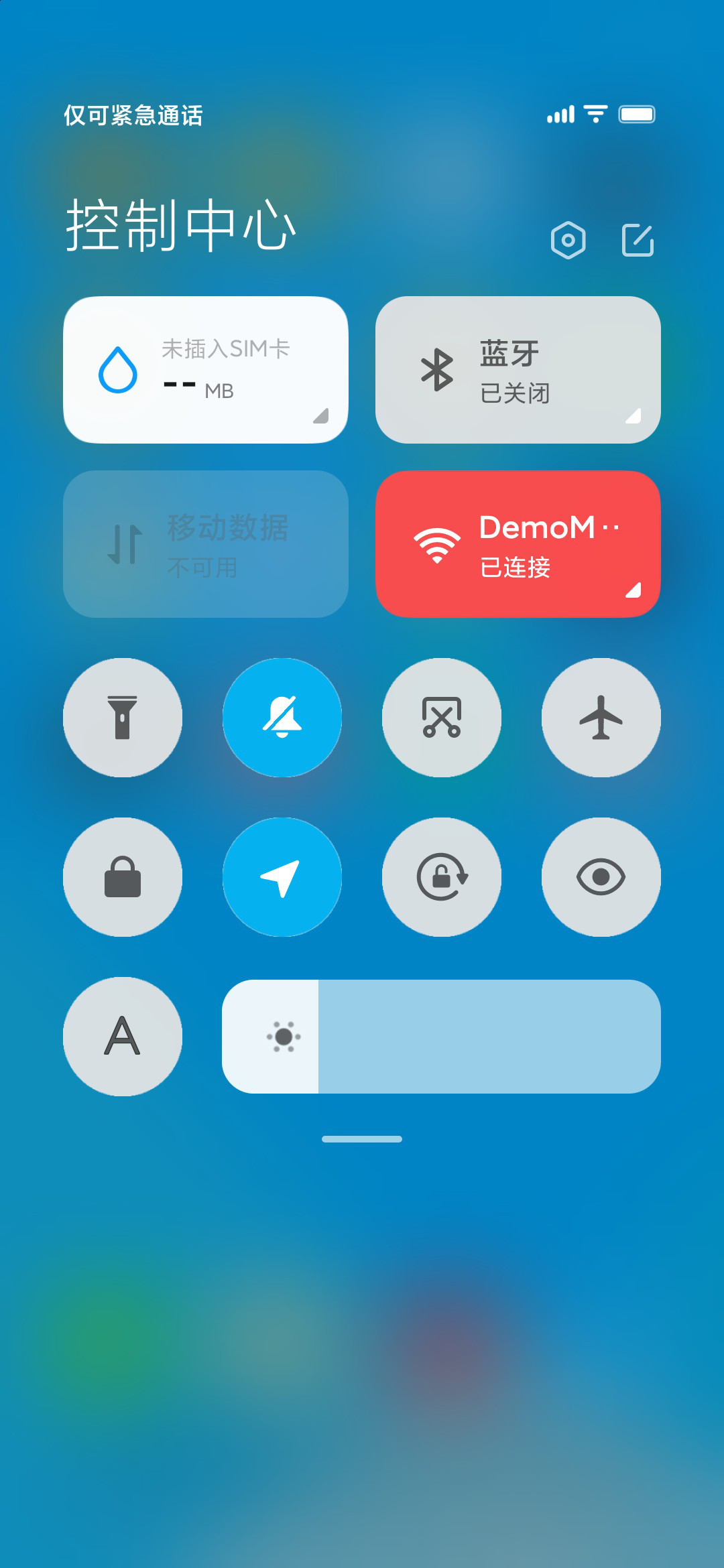Turn on the 蓝牙 (Bluetooth) tile
Screen dimensions: 724x1568
tap(518, 370)
